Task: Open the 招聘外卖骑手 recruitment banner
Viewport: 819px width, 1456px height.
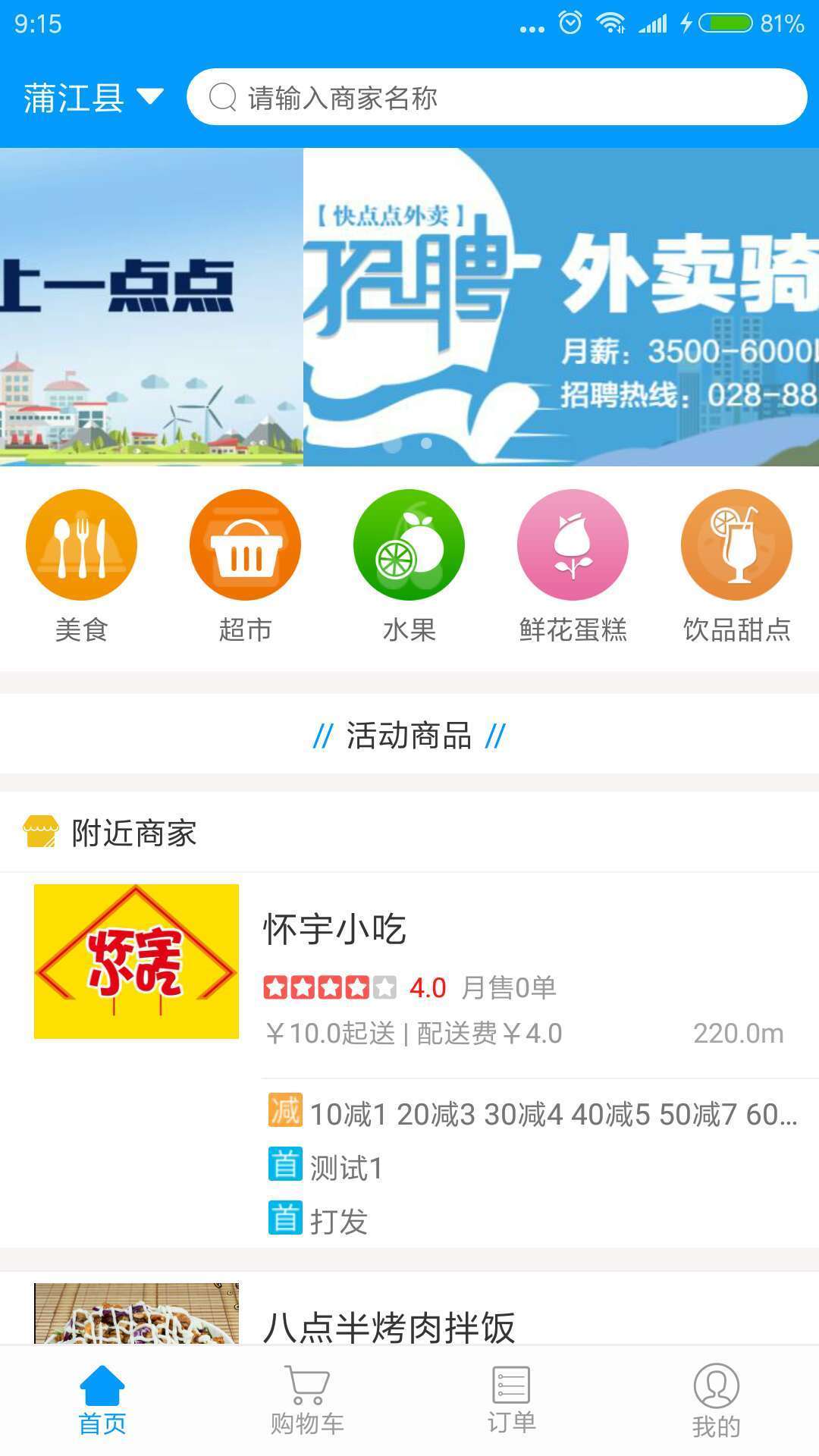Action: (561, 307)
